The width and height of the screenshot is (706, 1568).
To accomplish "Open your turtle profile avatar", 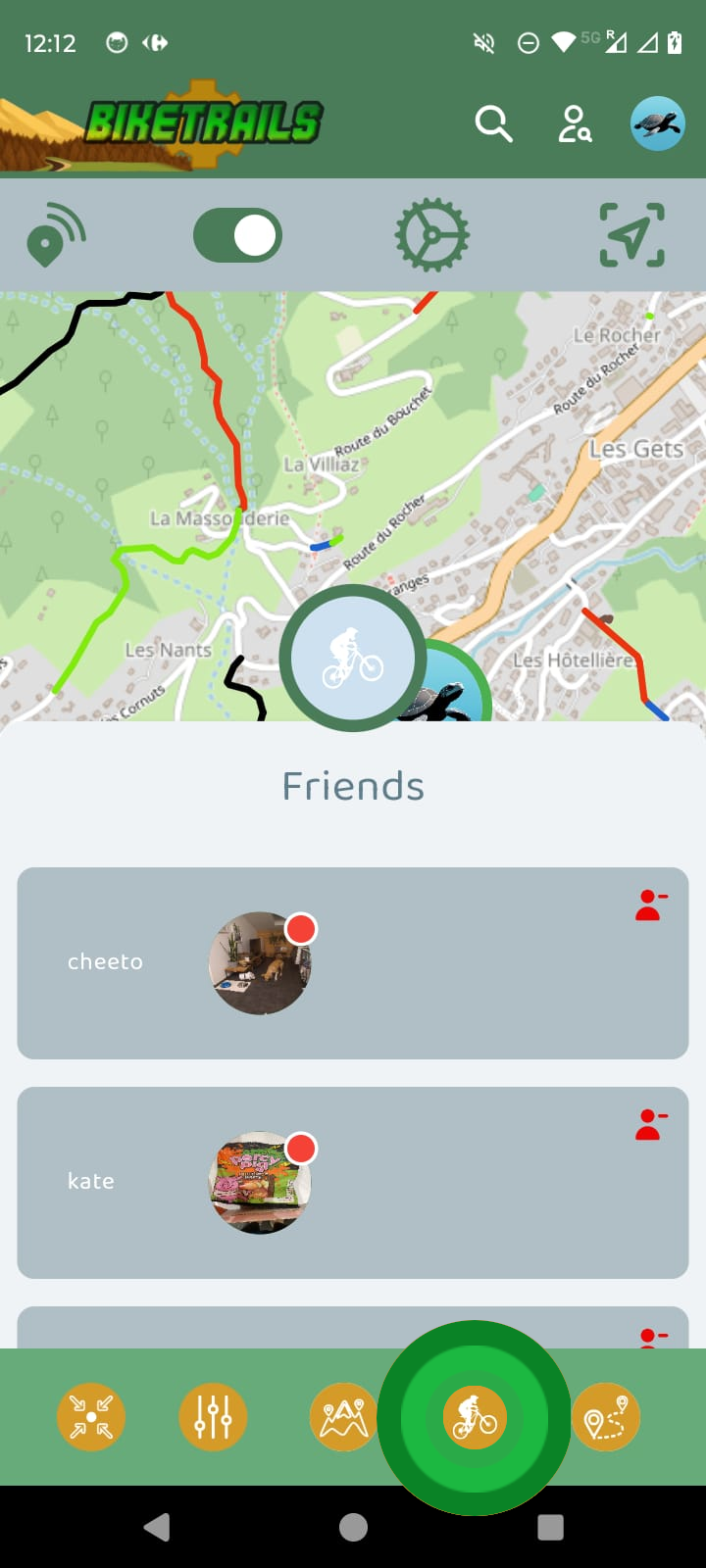I will point(658,124).
